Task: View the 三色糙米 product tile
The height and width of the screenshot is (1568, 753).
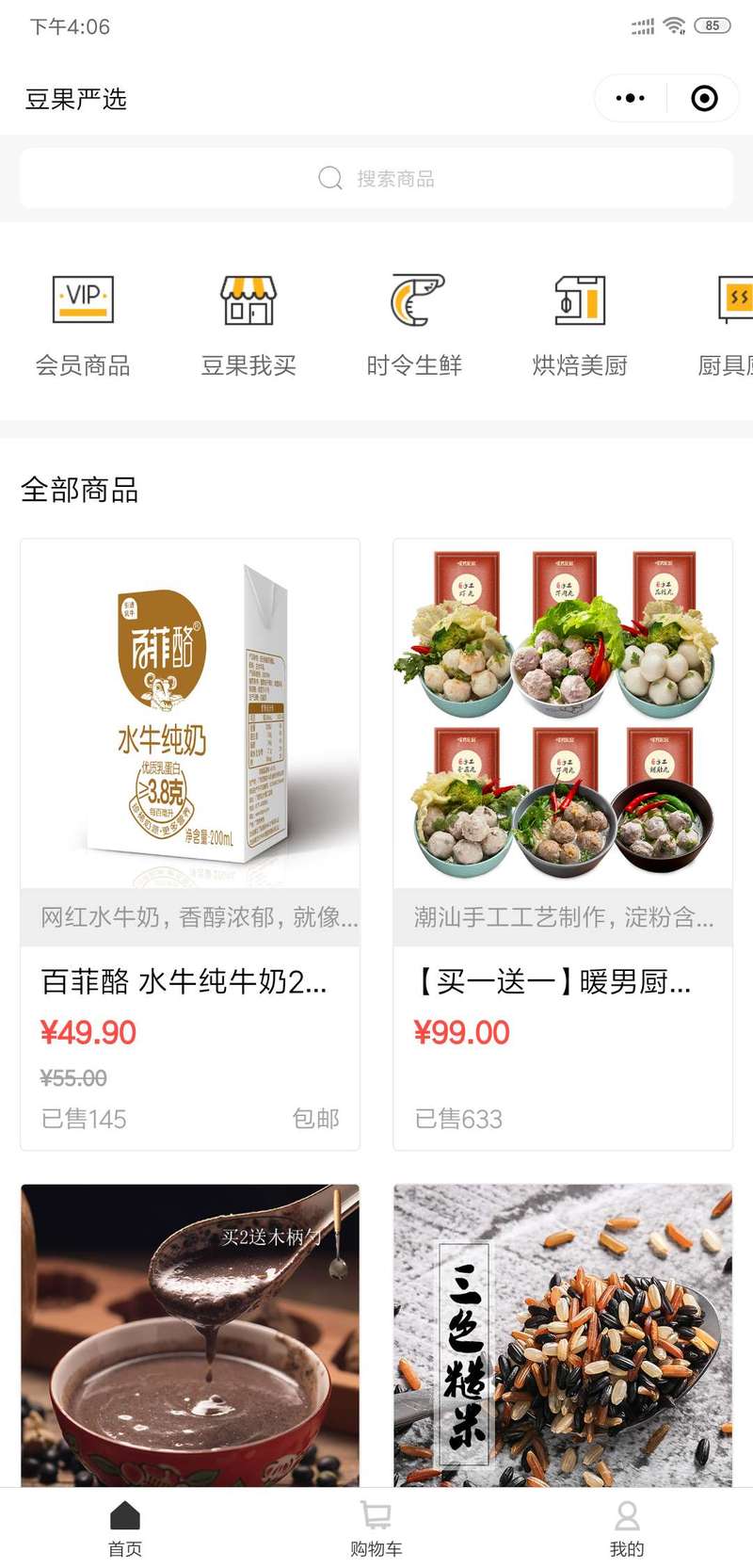Action: 563,1335
